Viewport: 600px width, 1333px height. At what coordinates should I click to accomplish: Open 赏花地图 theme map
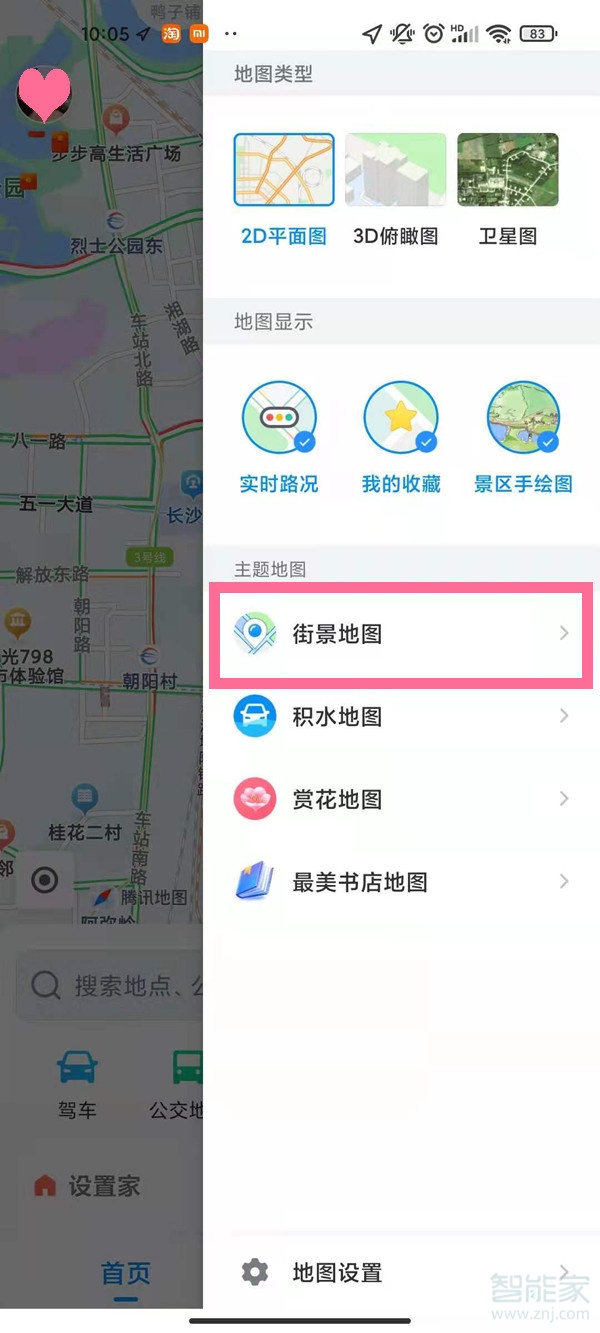click(x=400, y=799)
